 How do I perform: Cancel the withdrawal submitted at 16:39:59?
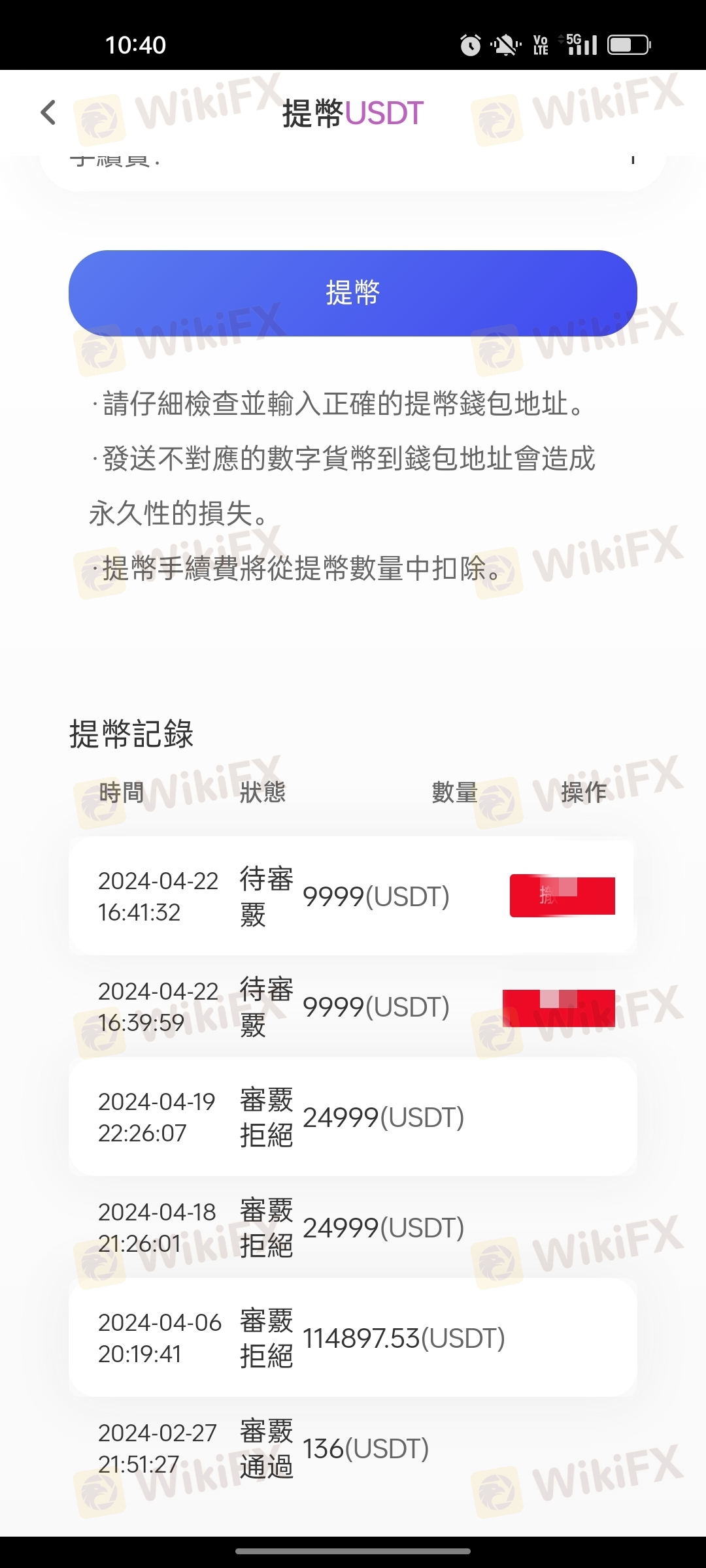(559, 1007)
